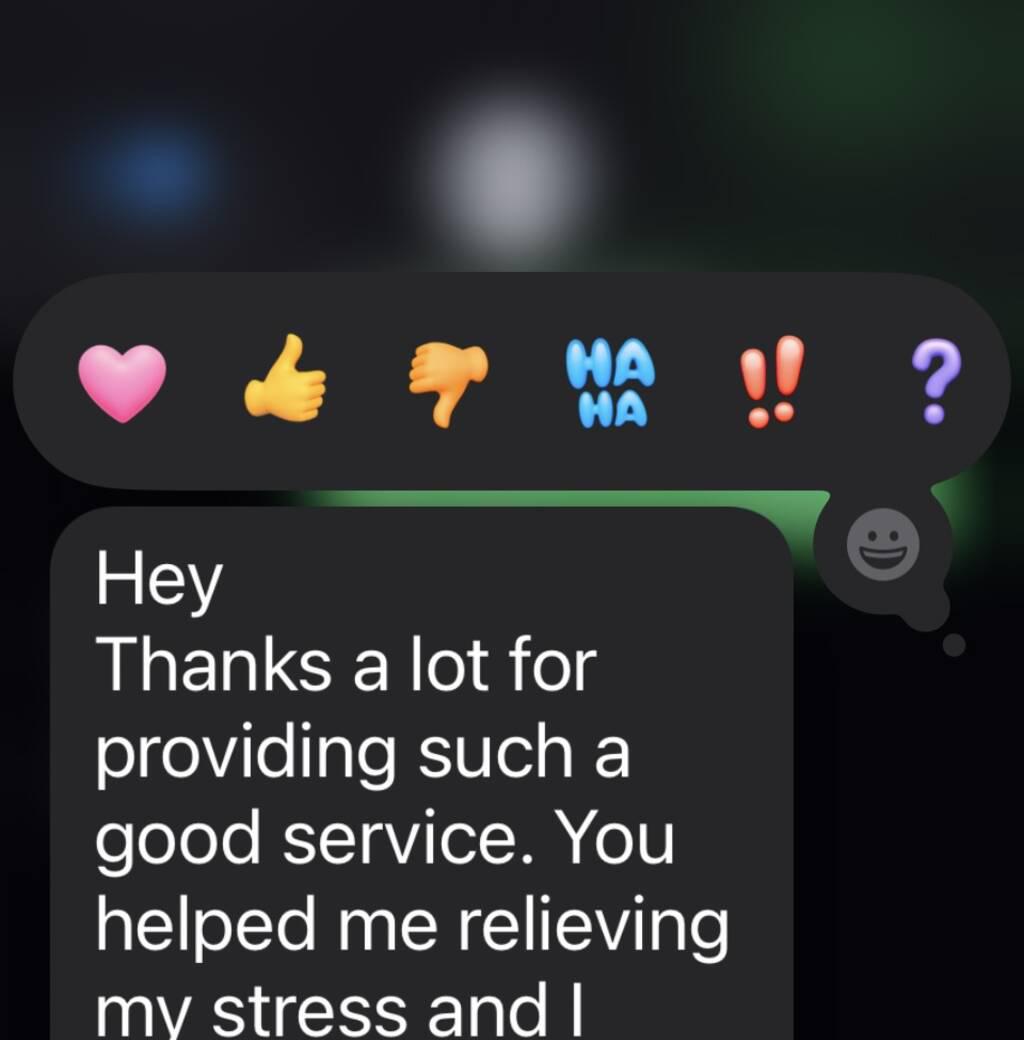The height and width of the screenshot is (1040, 1024).
Task: React with HA HA
Action: [609, 382]
